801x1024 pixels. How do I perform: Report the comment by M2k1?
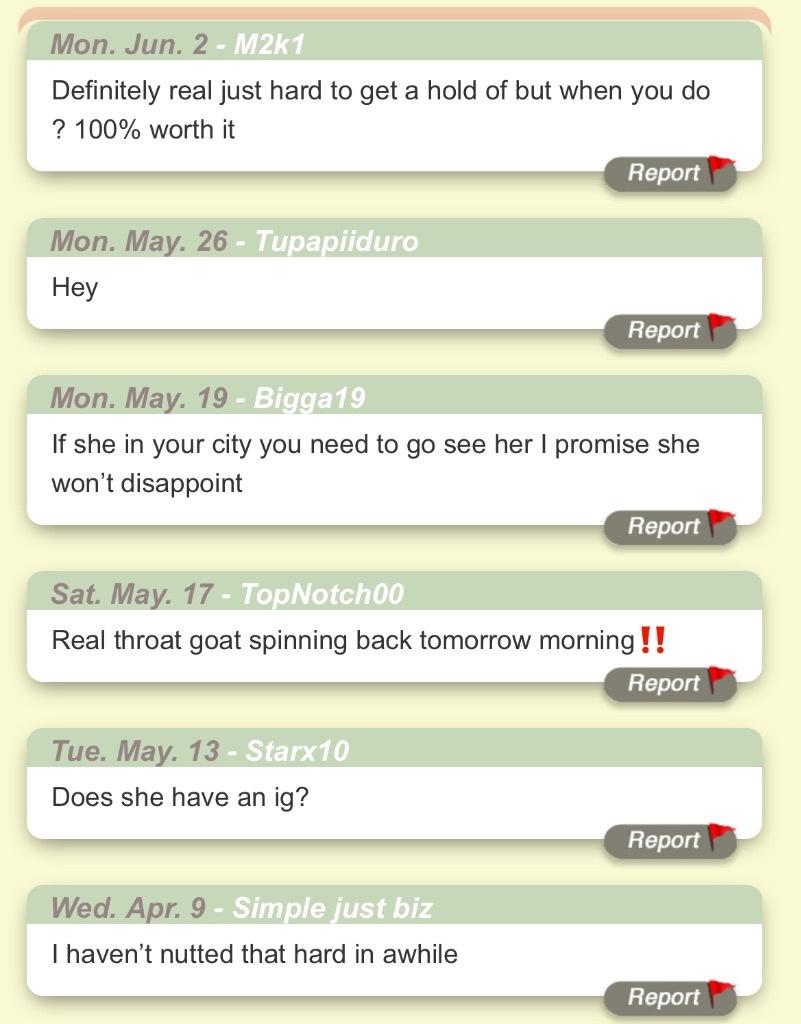669,173
